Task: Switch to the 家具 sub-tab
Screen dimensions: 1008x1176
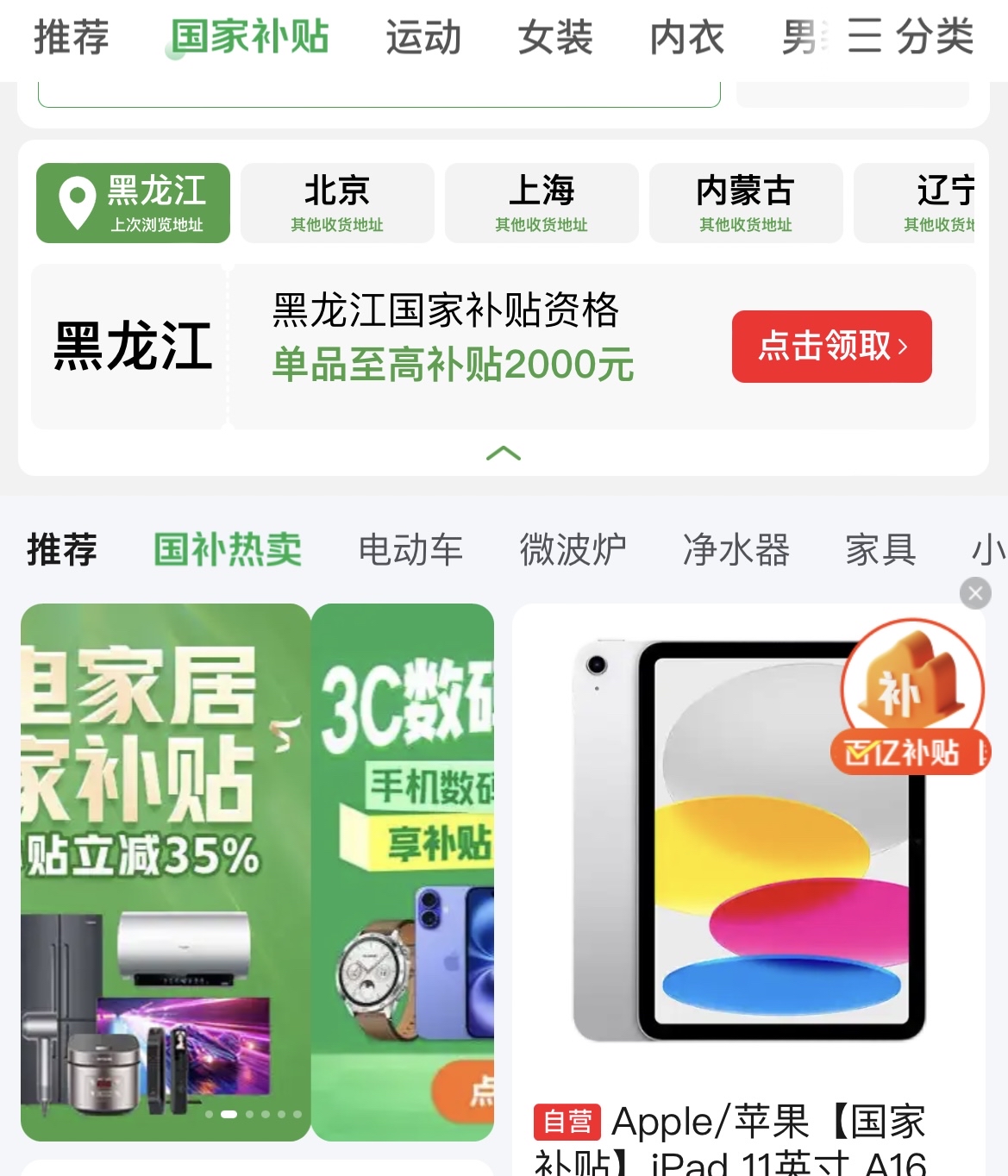Action: tap(880, 549)
